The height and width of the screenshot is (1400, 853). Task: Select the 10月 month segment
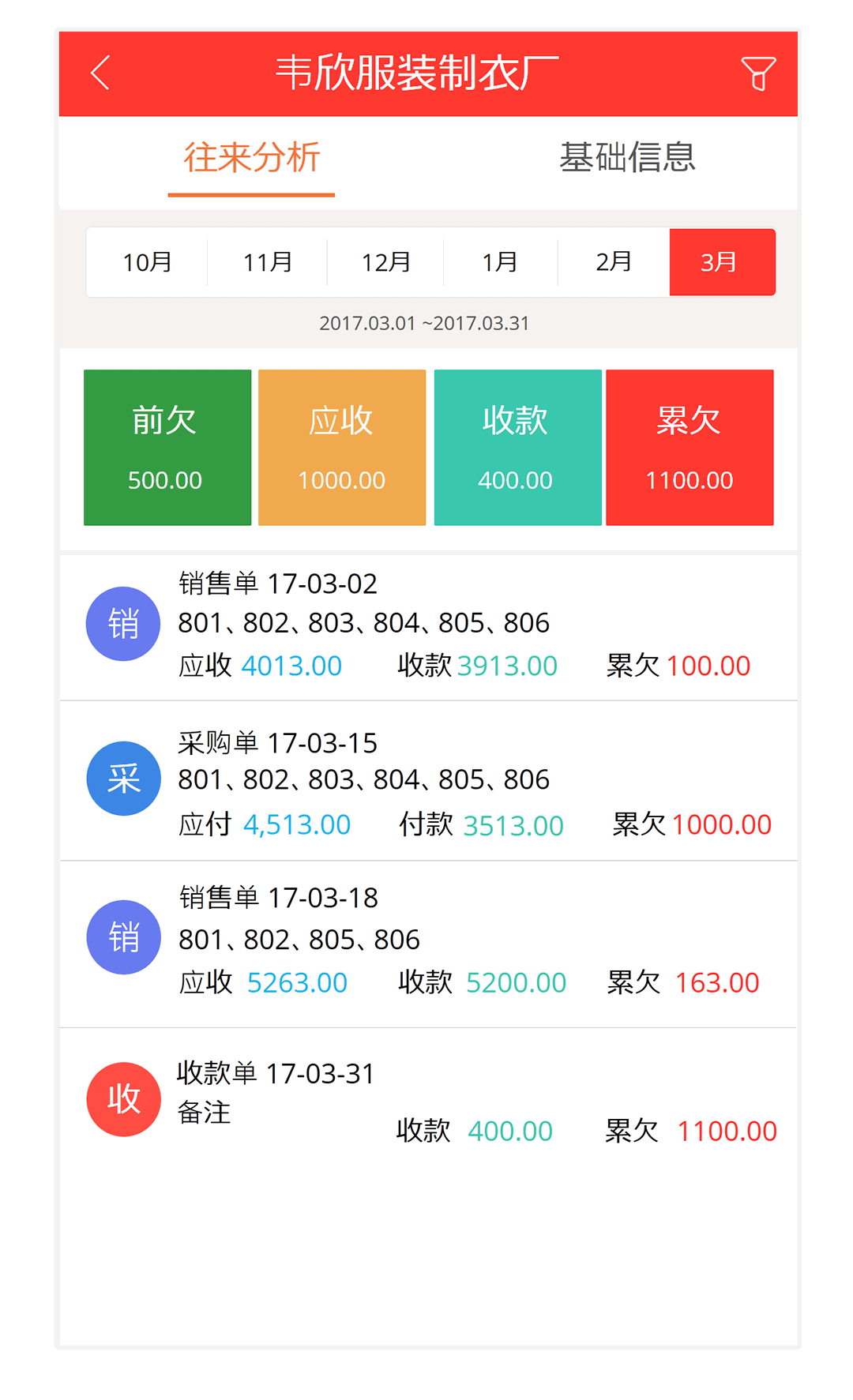(x=147, y=262)
